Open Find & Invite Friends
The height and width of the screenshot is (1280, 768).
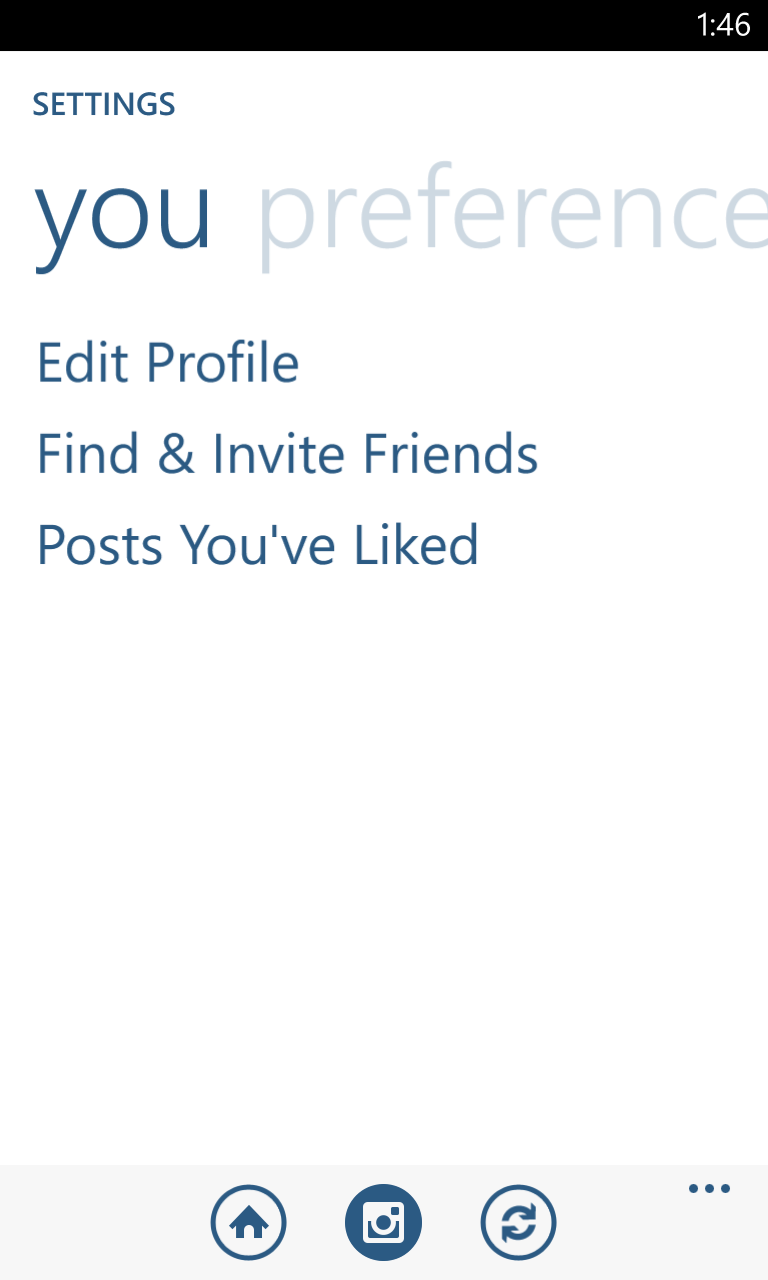click(287, 454)
